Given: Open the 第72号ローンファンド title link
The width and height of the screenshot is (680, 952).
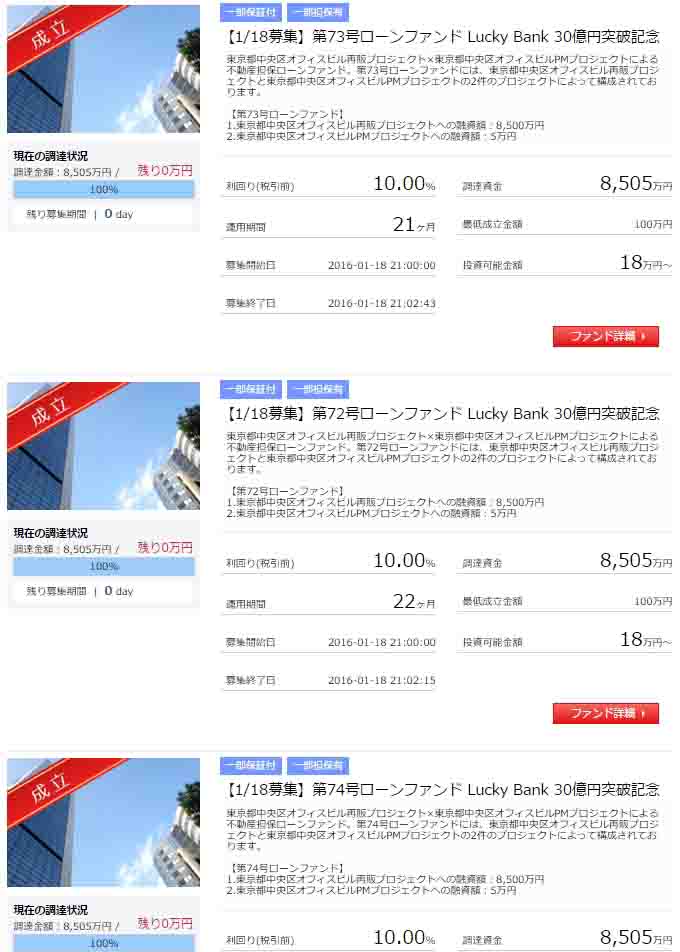Looking at the screenshot, I should [443, 413].
